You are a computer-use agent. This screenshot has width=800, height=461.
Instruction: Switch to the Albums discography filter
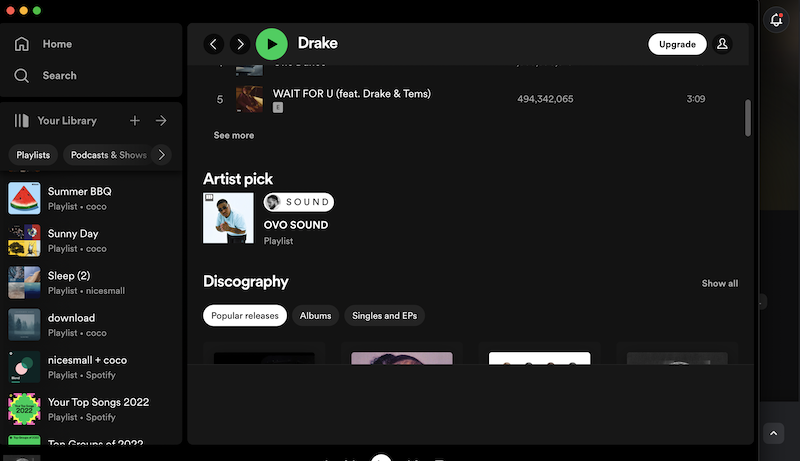point(315,316)
